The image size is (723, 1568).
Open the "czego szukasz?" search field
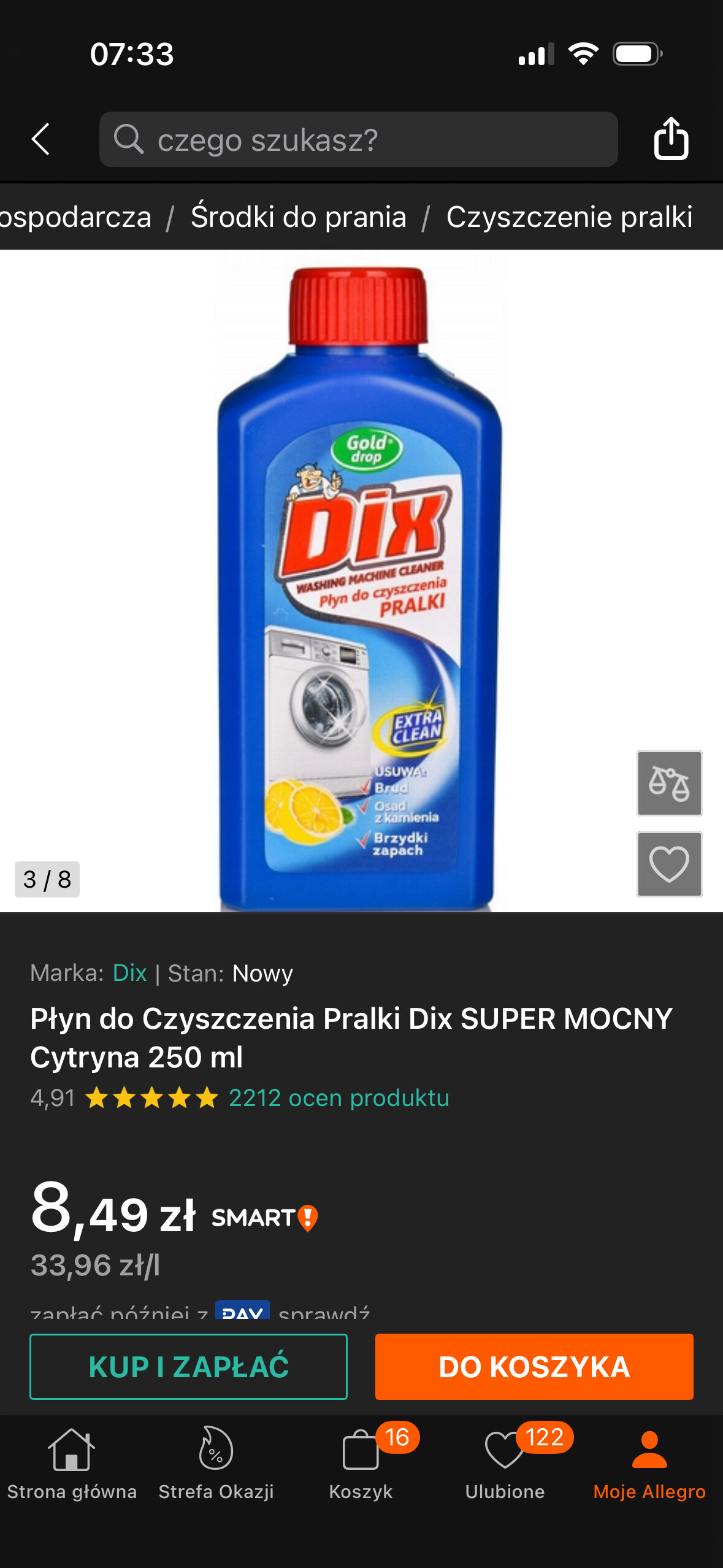[x=358, y=139]
